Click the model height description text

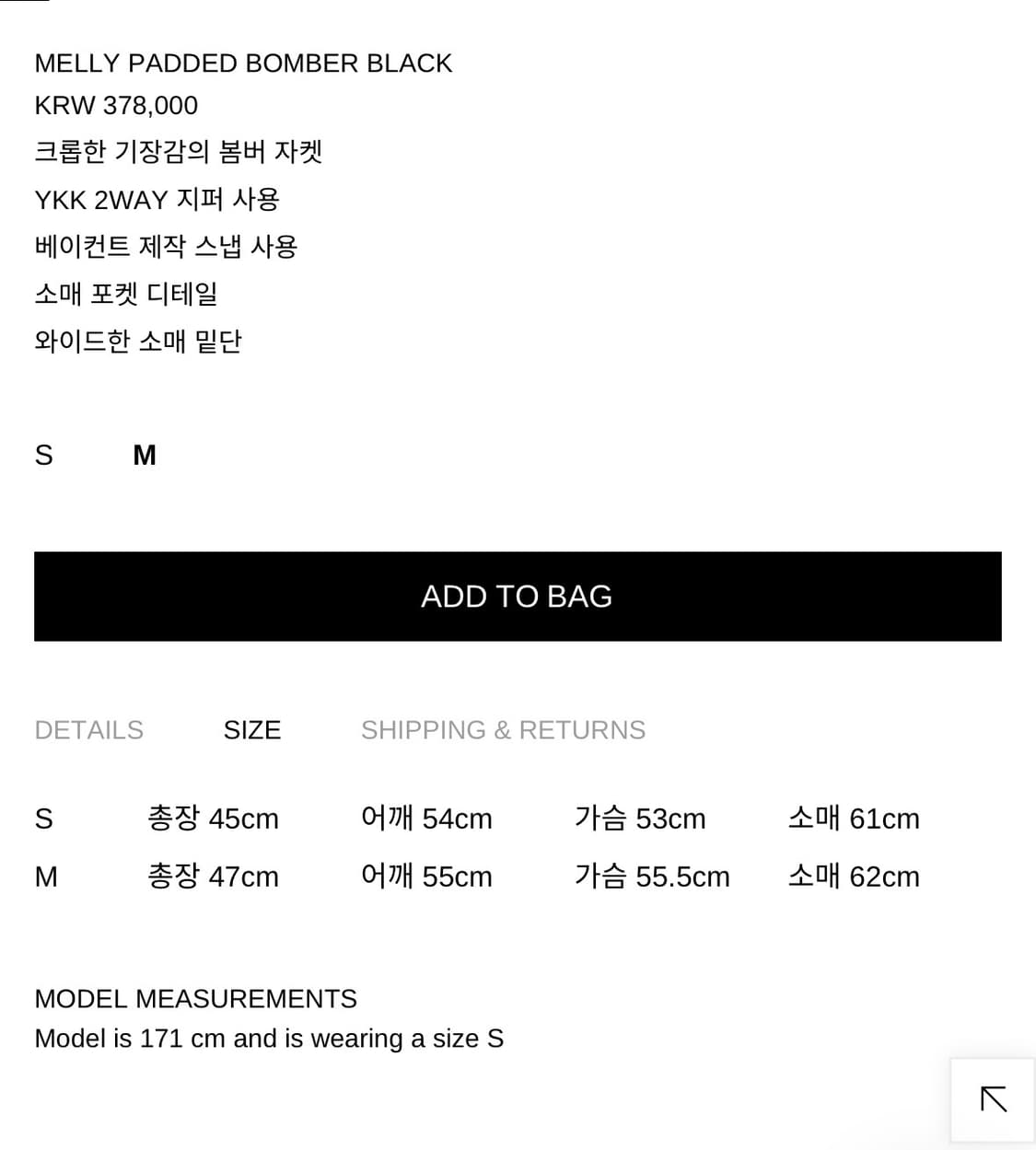pos(269,1038)
